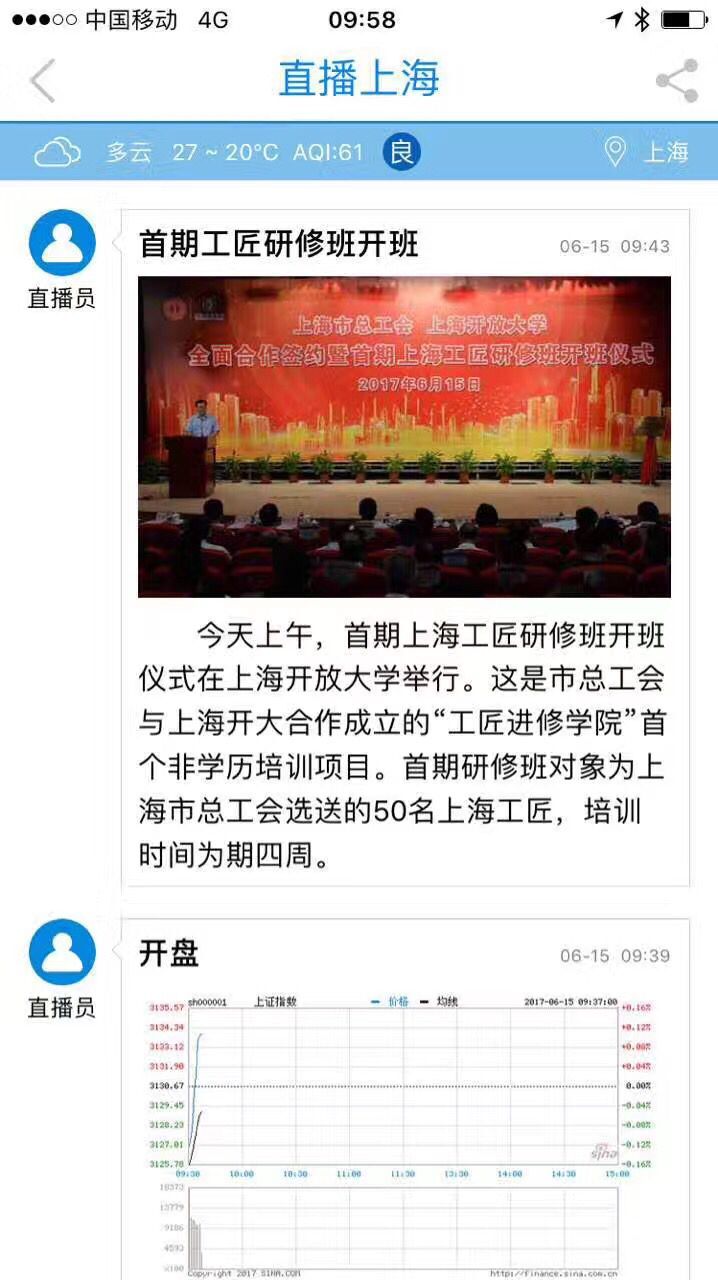The width and height of the screenshot is (718, 1280).
Task: View the 工匠研修班开班仪式 photo
Action: click(404, 436)
